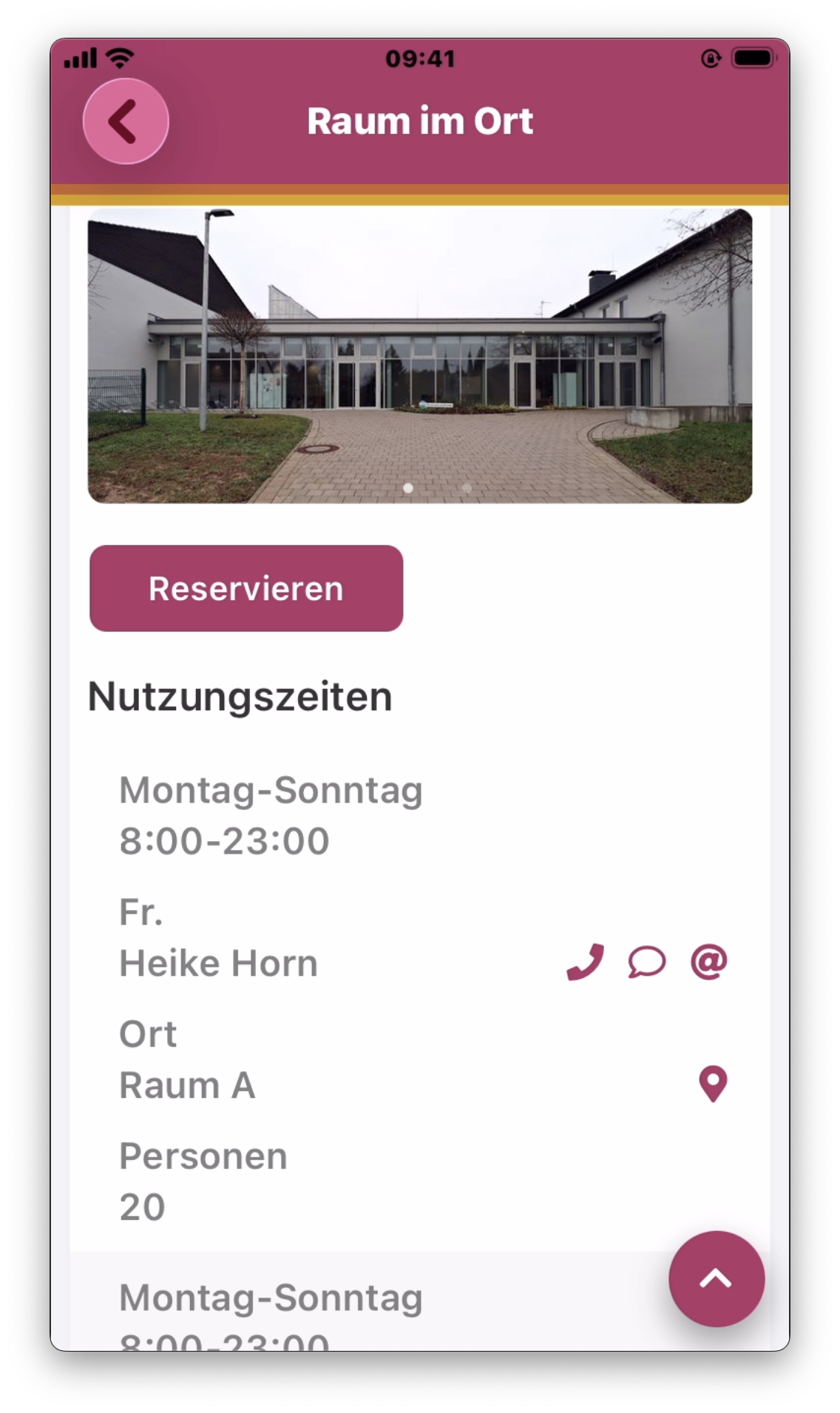
Task: Go back using the header arrow
Action: coord(126,121)
